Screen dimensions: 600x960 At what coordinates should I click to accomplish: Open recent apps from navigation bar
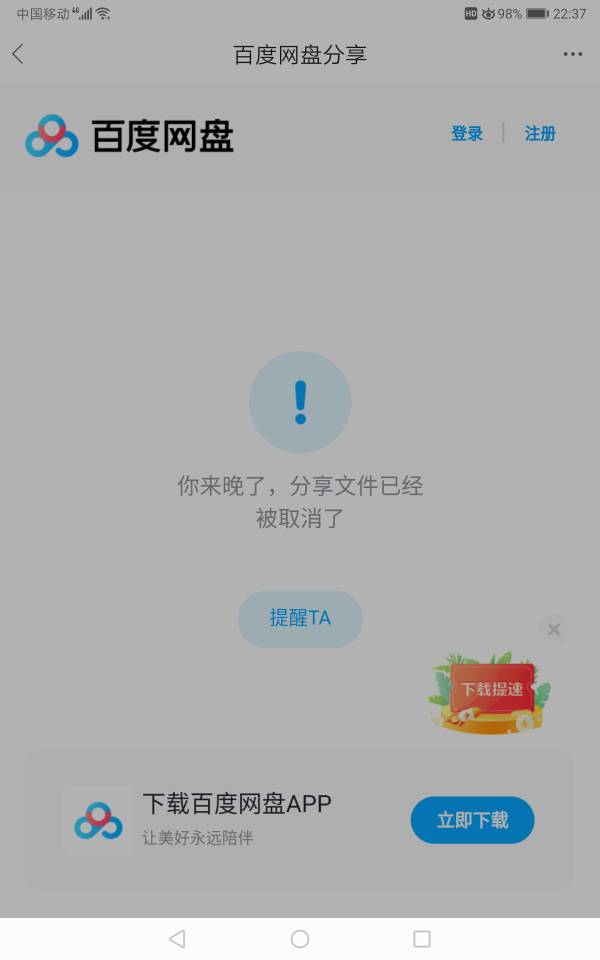[422, 939]
